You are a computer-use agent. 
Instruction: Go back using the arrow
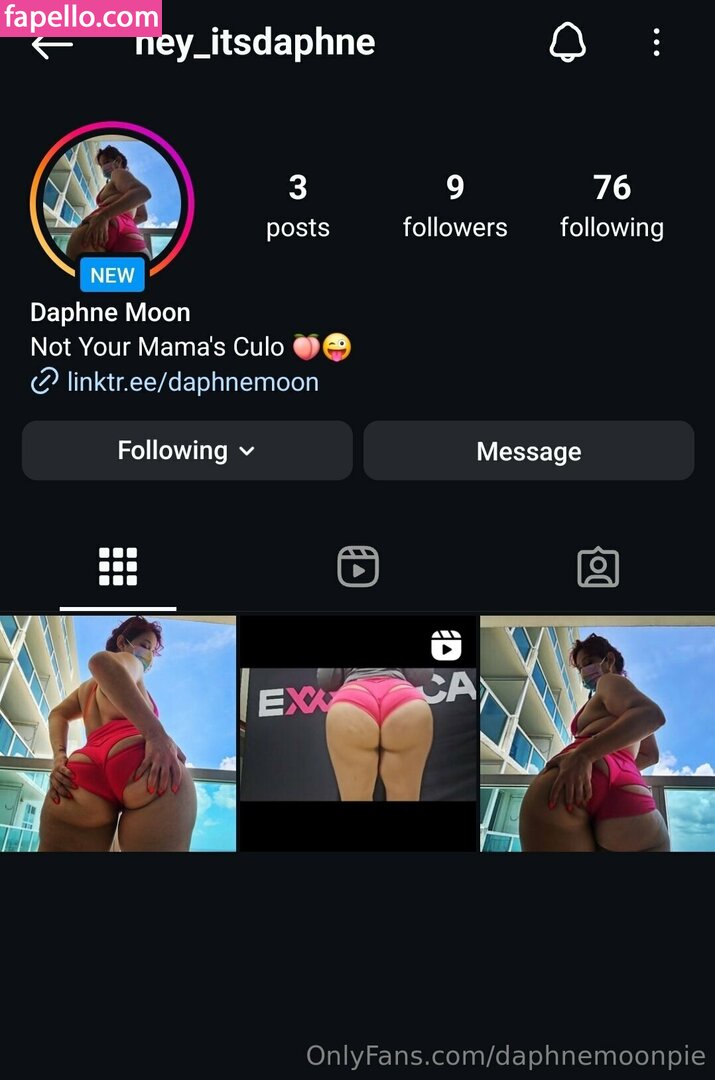(x=50, y=45)
